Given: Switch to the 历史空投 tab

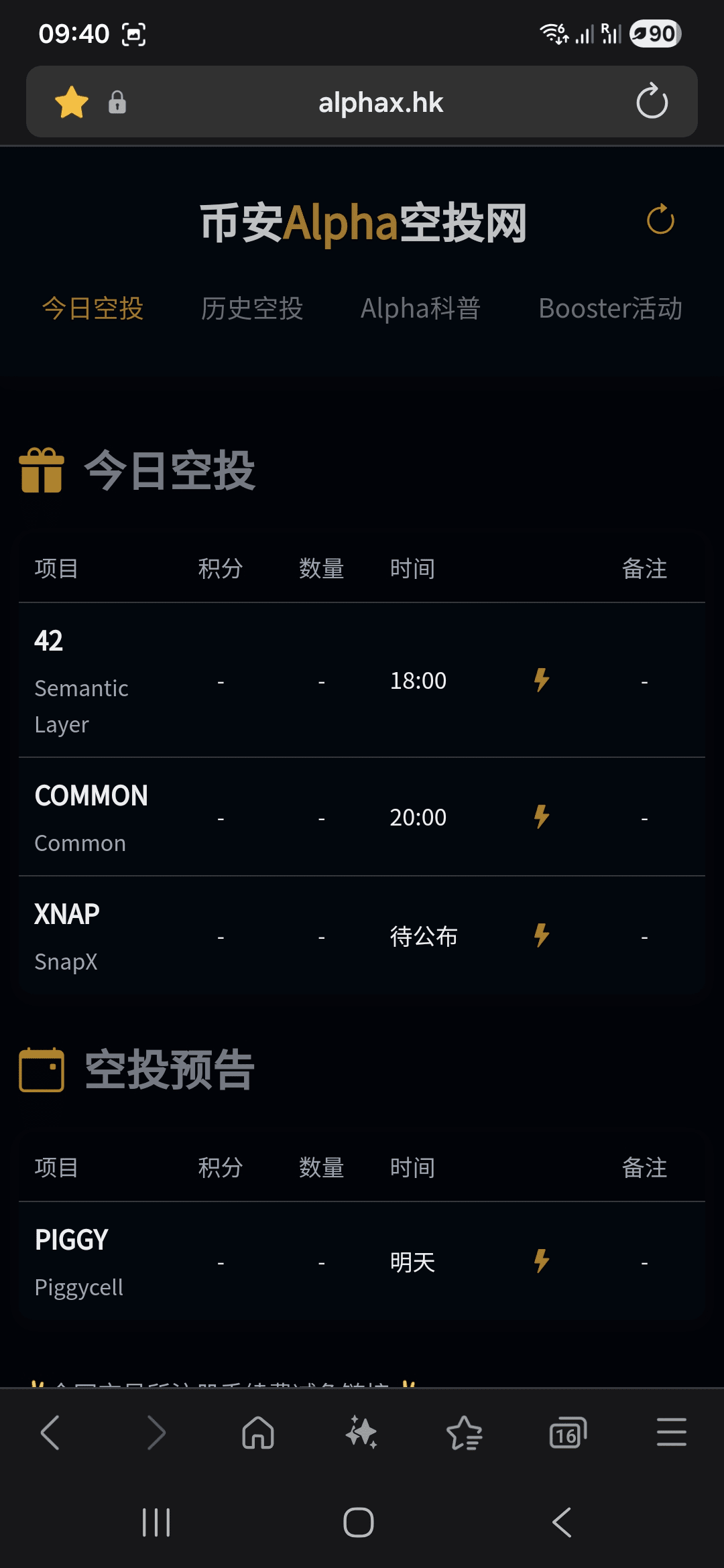Looking at the screenshot, I should (252, 309).
